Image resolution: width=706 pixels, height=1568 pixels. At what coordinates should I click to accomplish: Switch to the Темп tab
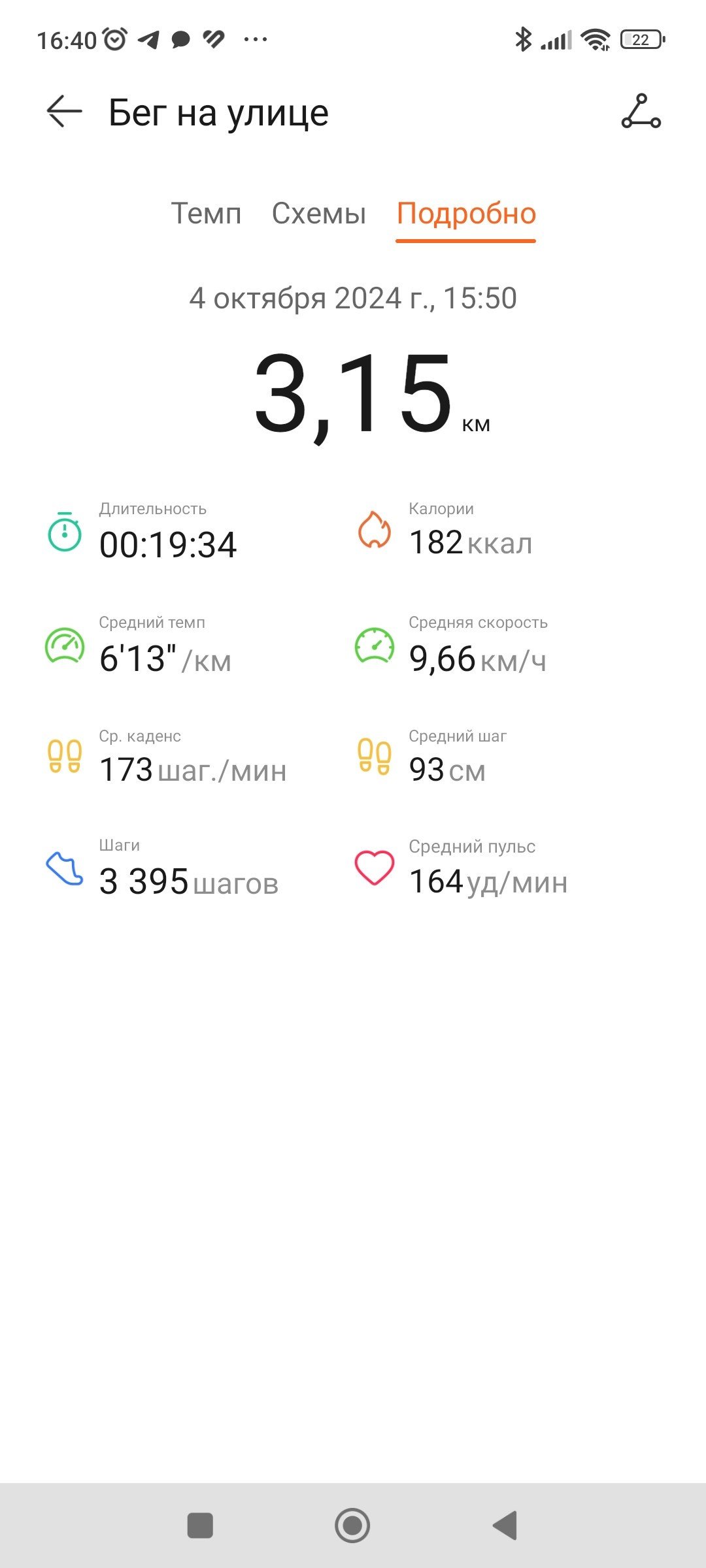206,214
